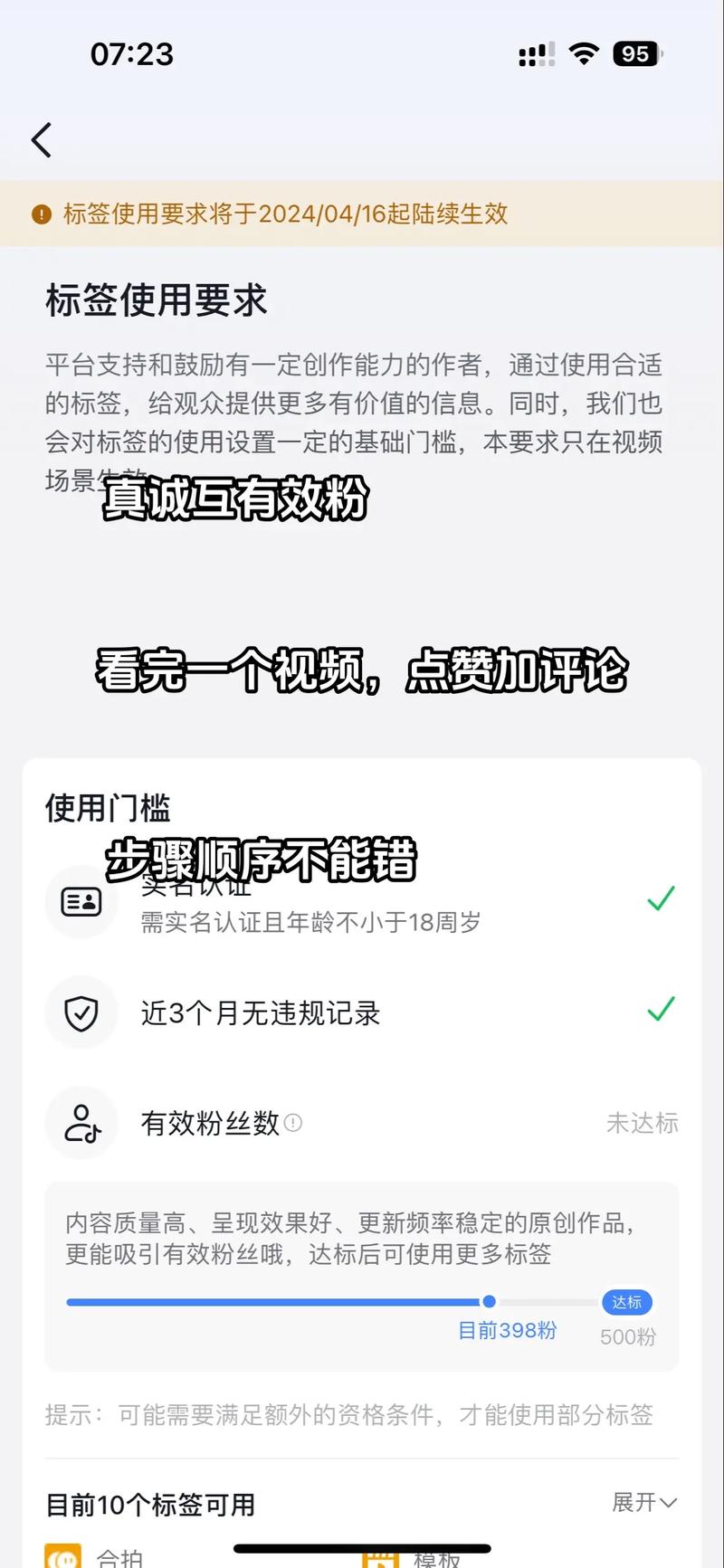Open the info icon beside 有效粉丝数
The height and width of the screenshot is (1568, 724).
[293, 1123]
